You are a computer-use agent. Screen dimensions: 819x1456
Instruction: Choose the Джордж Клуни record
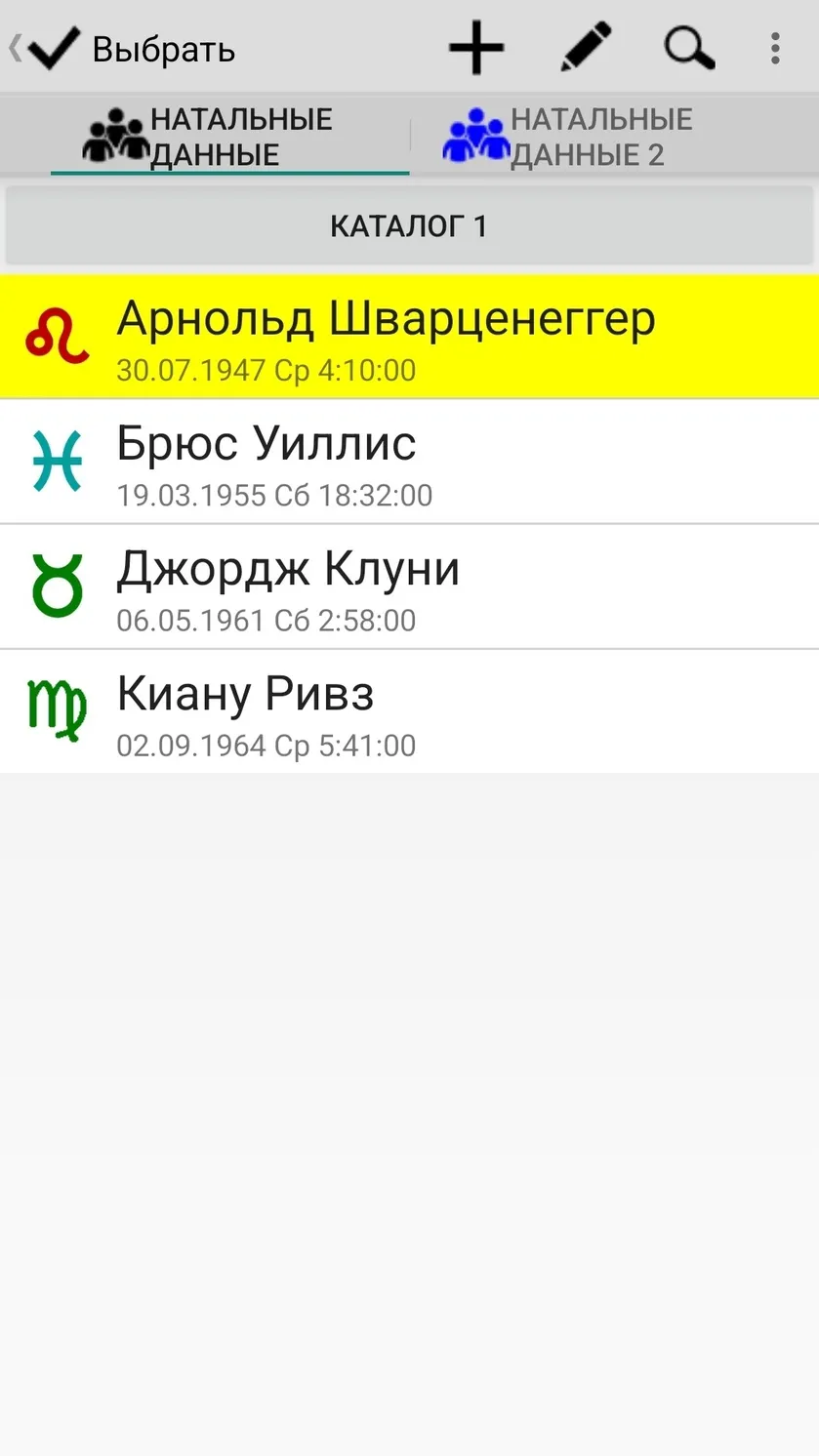[409, 586]
